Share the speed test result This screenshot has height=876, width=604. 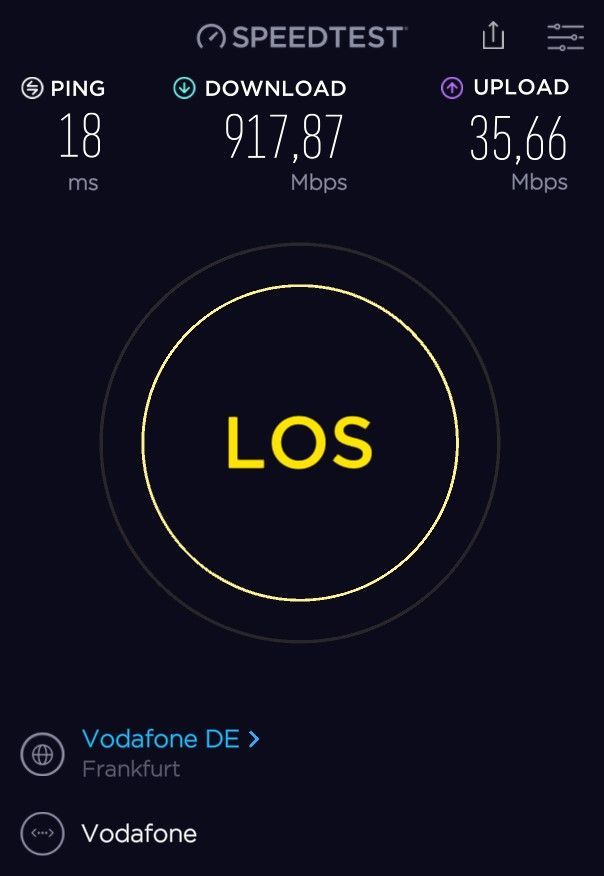[493, 36]
